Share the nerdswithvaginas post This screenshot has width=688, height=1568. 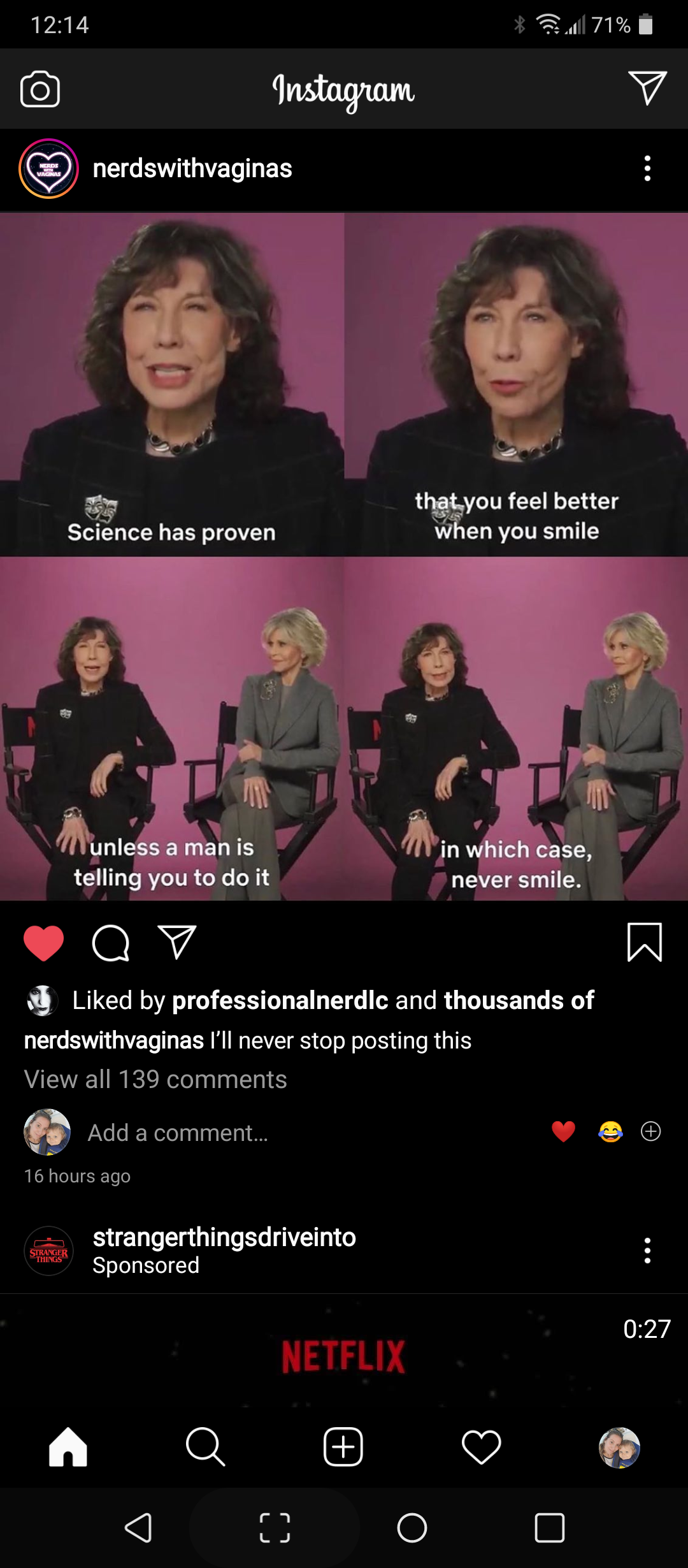tap(176, 942)
